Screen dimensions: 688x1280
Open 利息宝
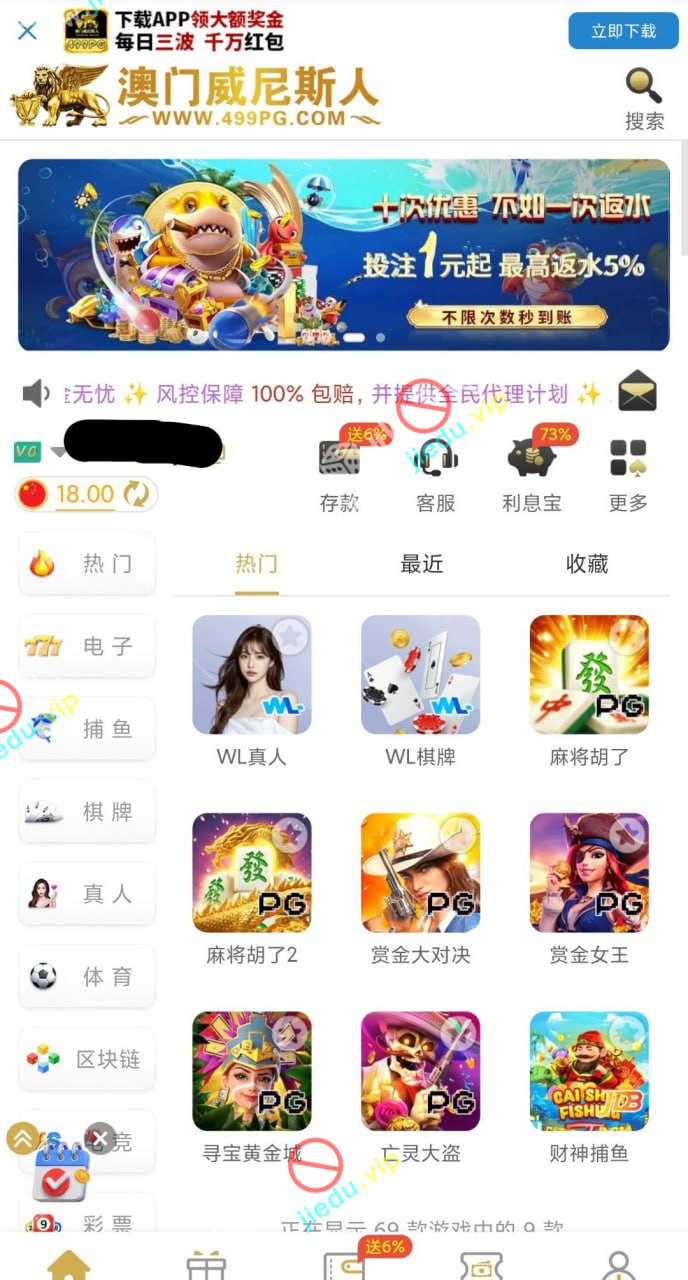tap(531, 475)
